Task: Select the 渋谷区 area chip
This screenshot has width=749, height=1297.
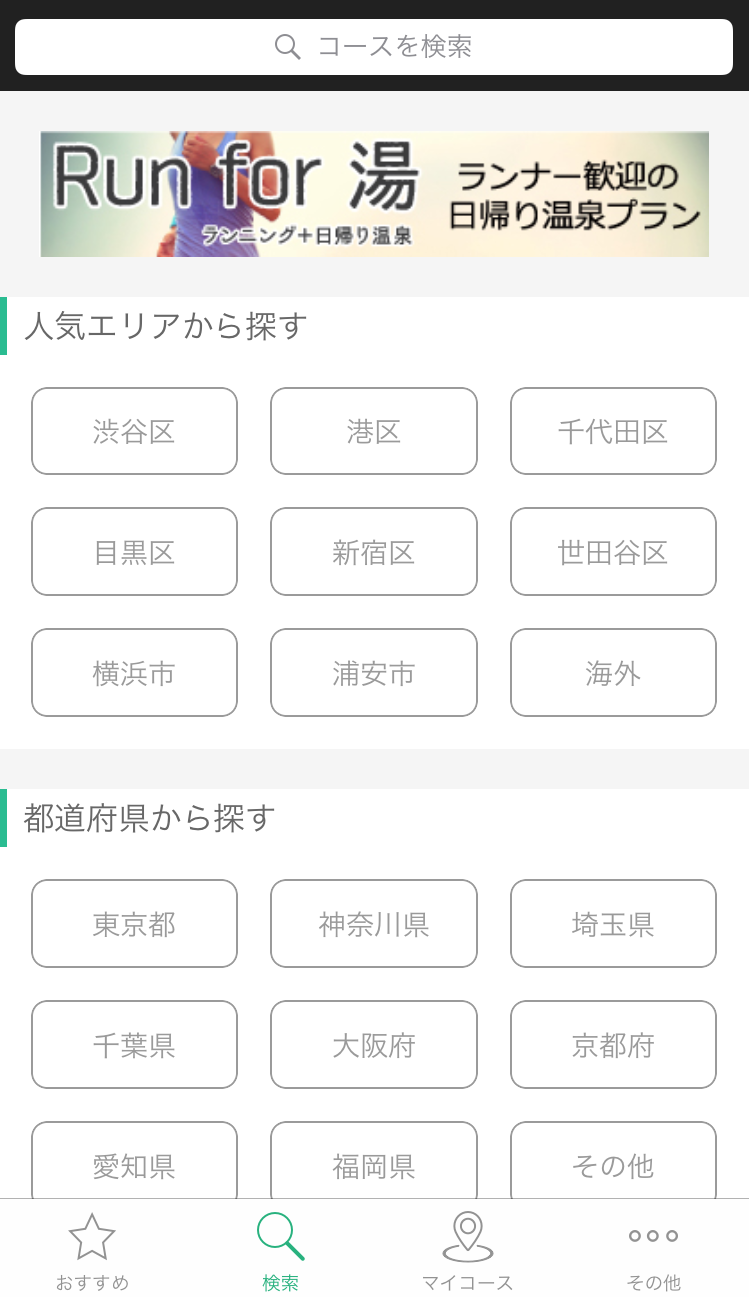Action: 134,431
